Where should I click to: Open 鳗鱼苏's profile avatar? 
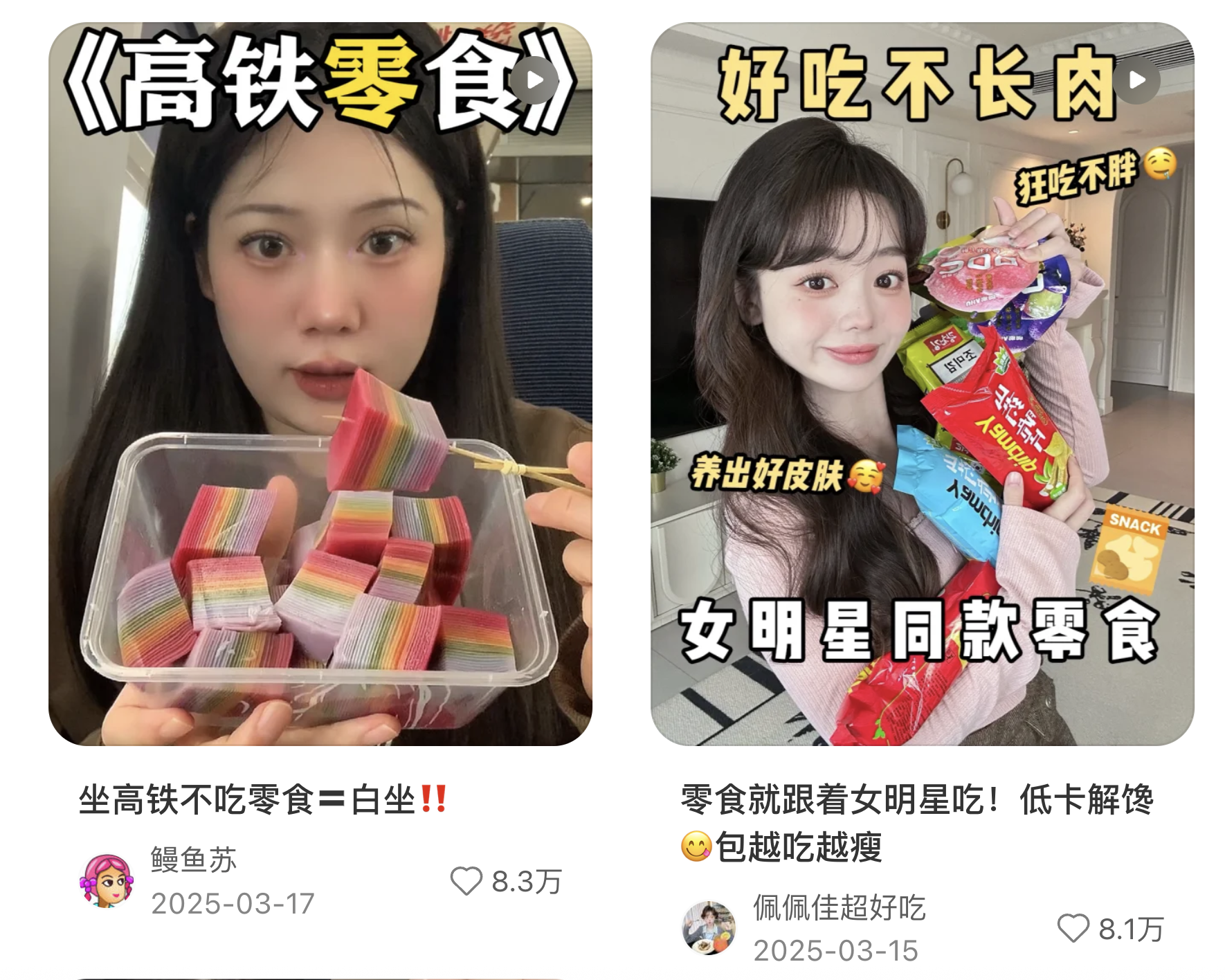[106, 880]
